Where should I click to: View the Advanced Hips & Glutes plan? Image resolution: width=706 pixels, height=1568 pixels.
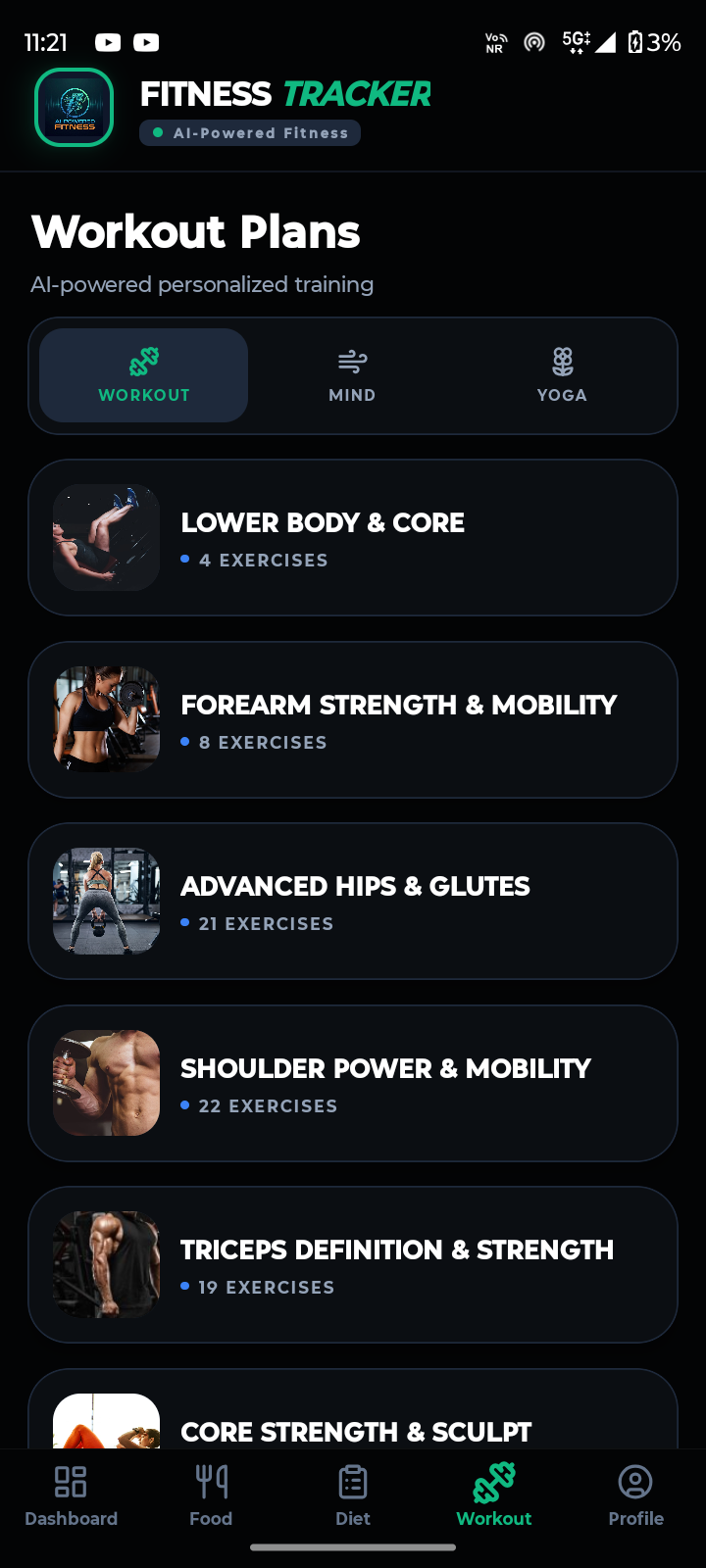point(353,901)
